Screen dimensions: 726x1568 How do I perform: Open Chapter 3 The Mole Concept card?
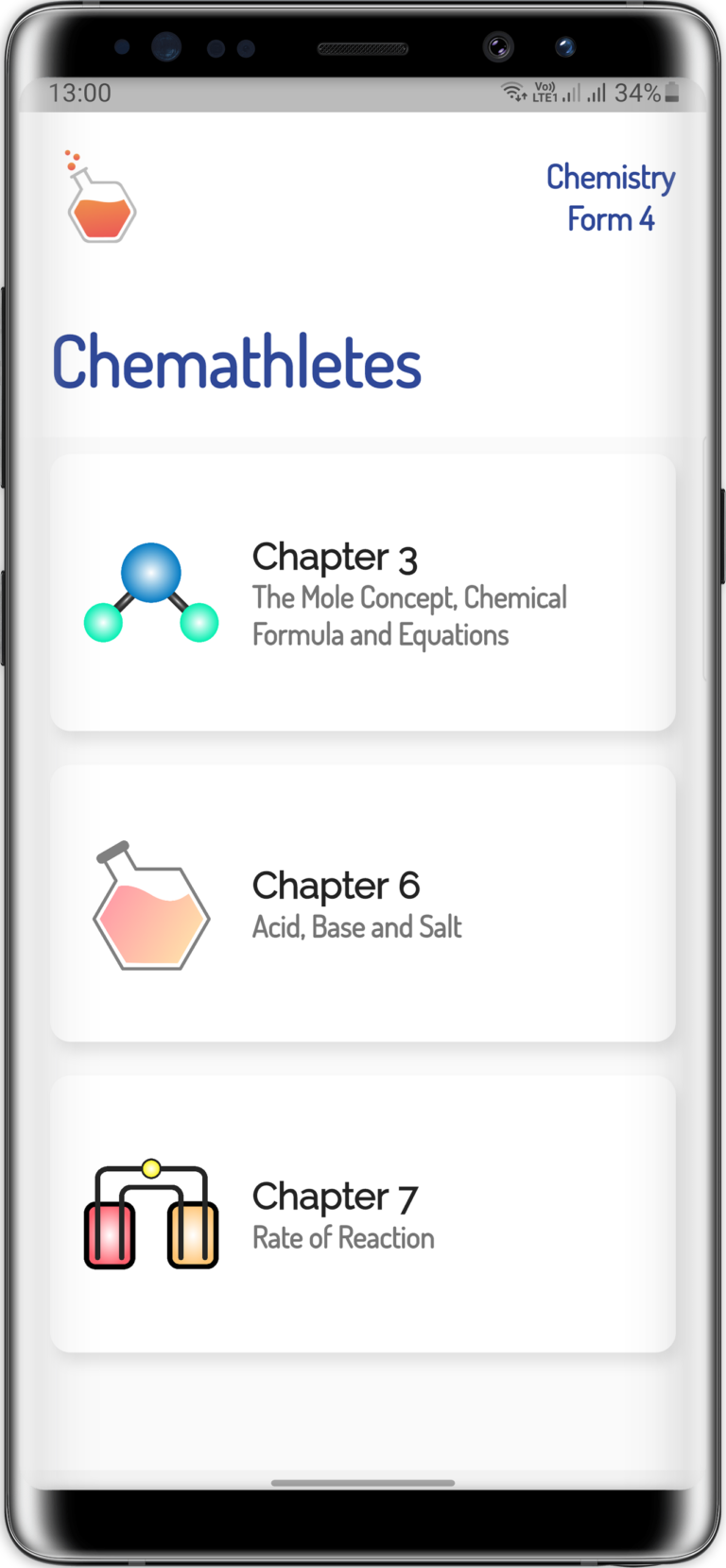[x=363, y=593]
